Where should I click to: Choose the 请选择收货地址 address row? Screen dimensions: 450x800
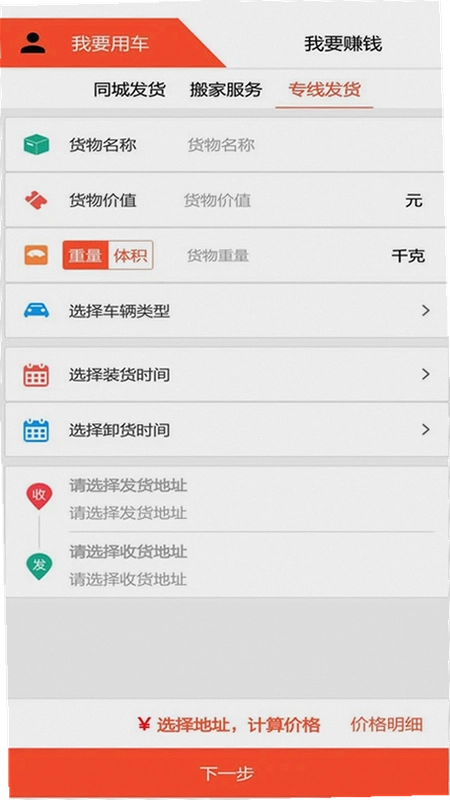[x=250, y=565]
